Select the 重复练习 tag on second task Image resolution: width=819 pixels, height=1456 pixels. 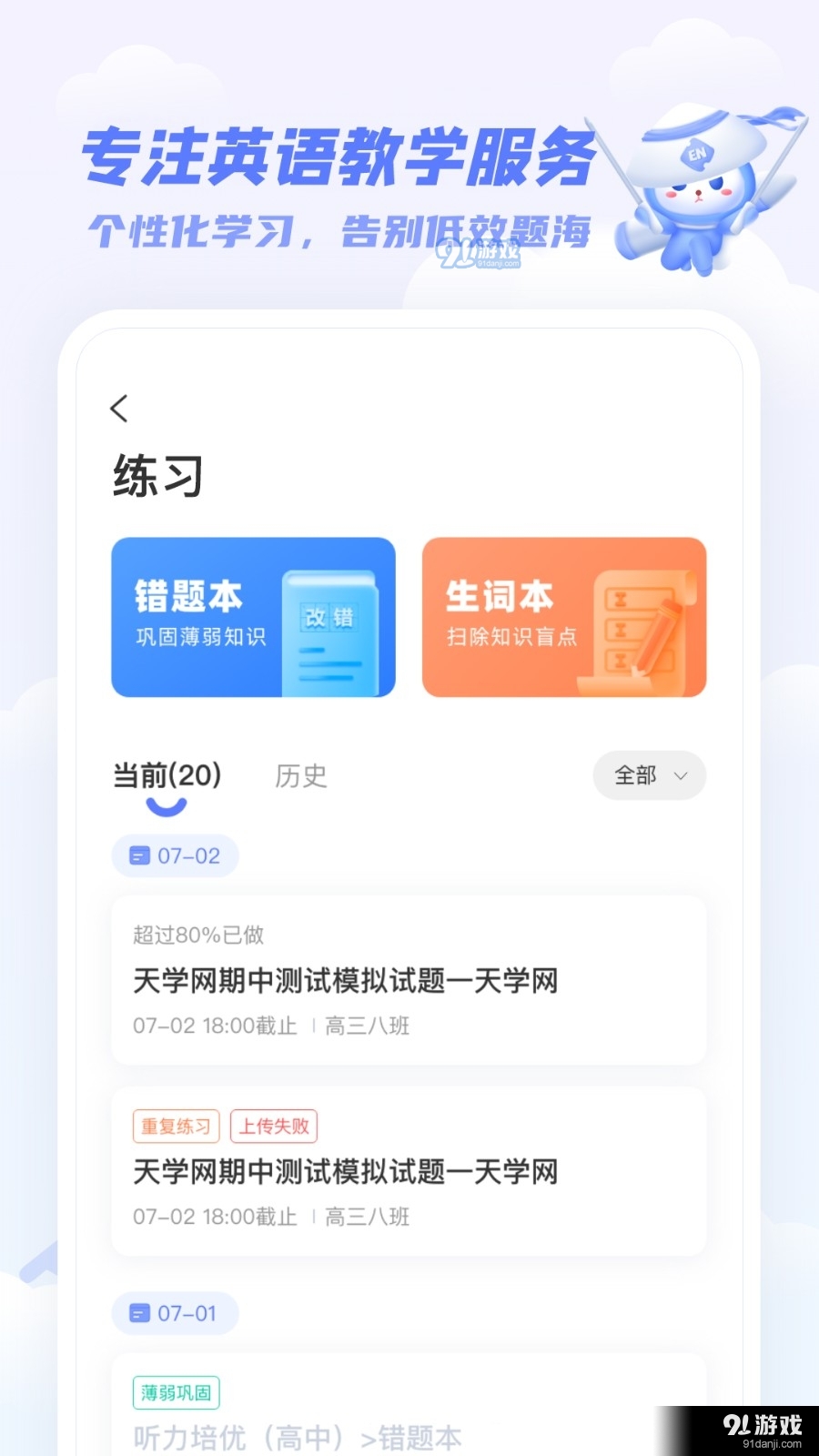175,1126
